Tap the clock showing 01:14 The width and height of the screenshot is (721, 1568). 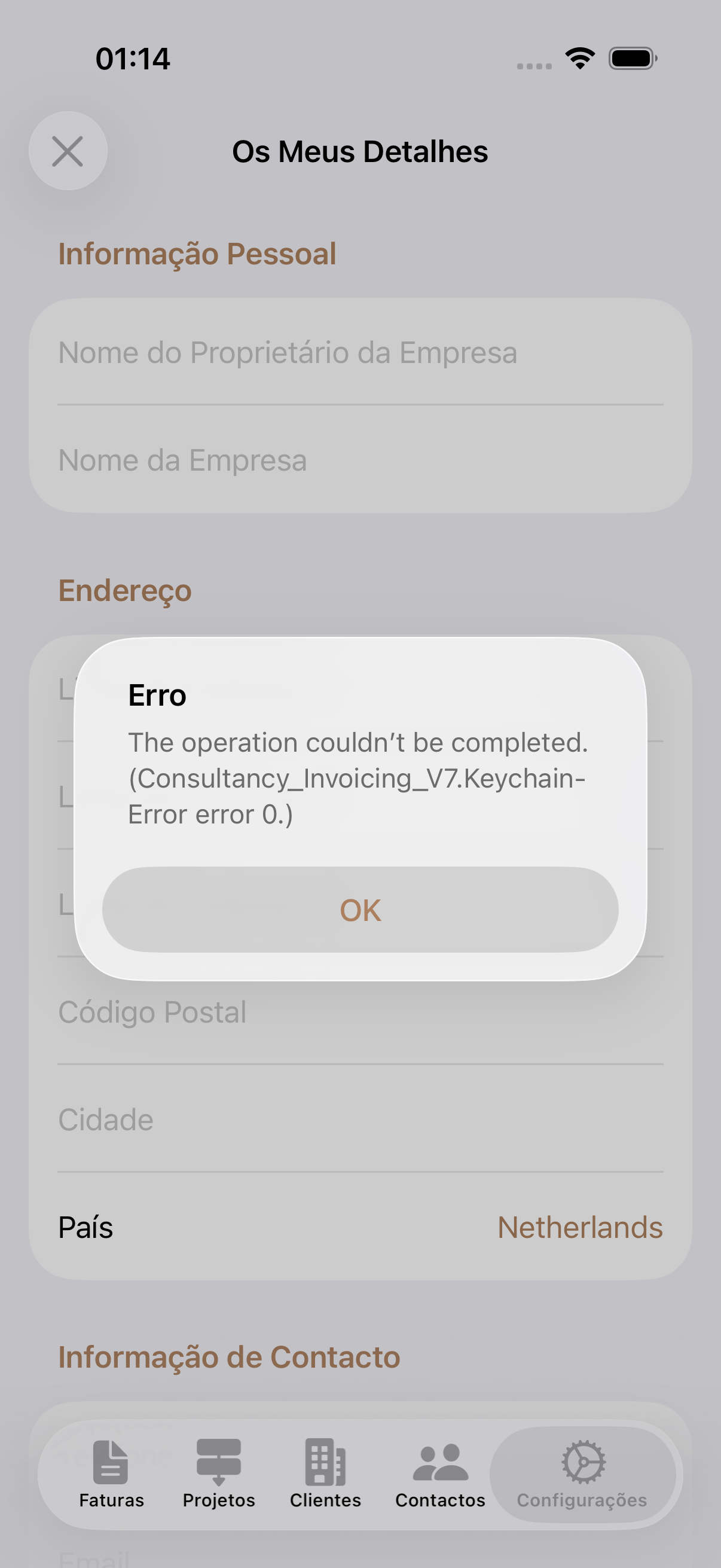(x=133, y=59)
